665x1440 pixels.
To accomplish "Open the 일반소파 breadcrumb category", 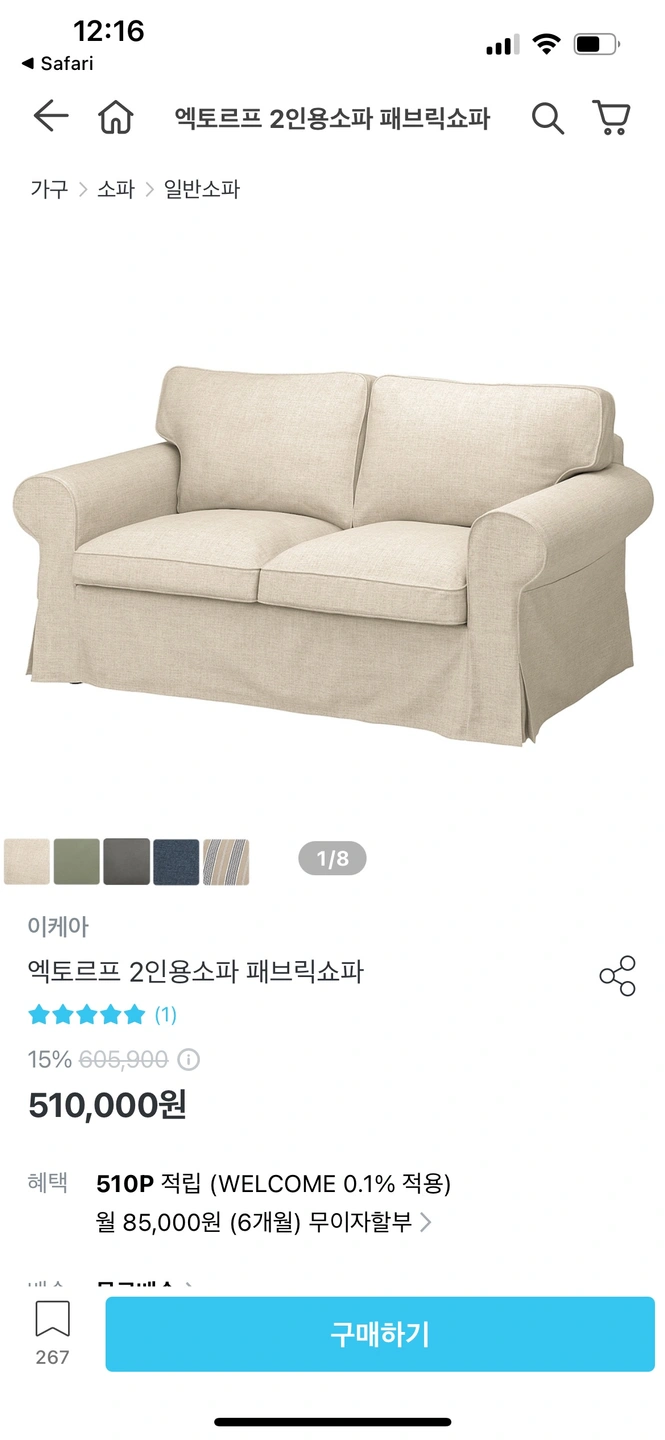I will tap(202, 189).
